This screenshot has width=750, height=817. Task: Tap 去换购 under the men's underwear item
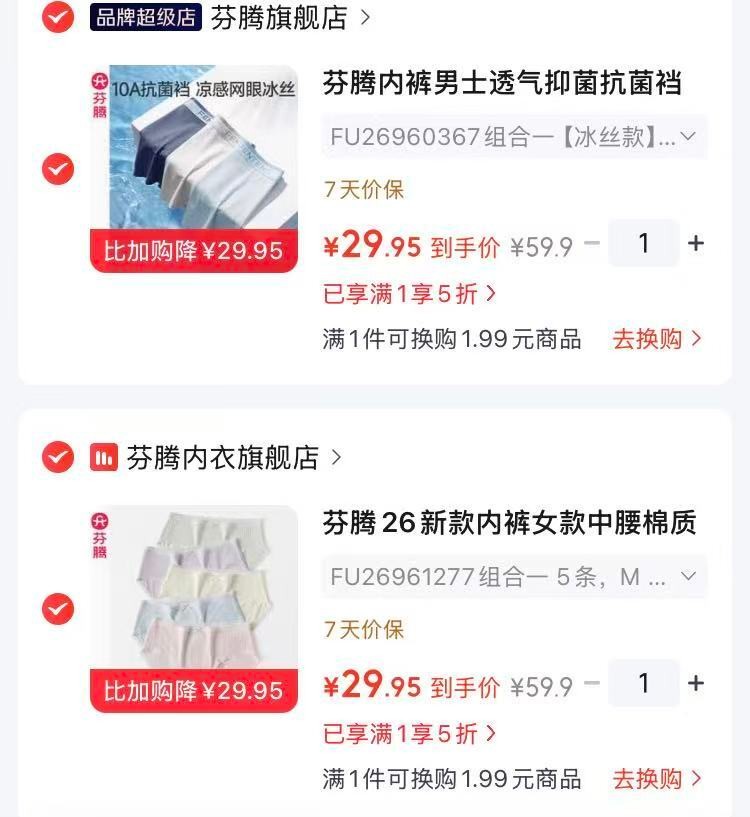(657, 339)
